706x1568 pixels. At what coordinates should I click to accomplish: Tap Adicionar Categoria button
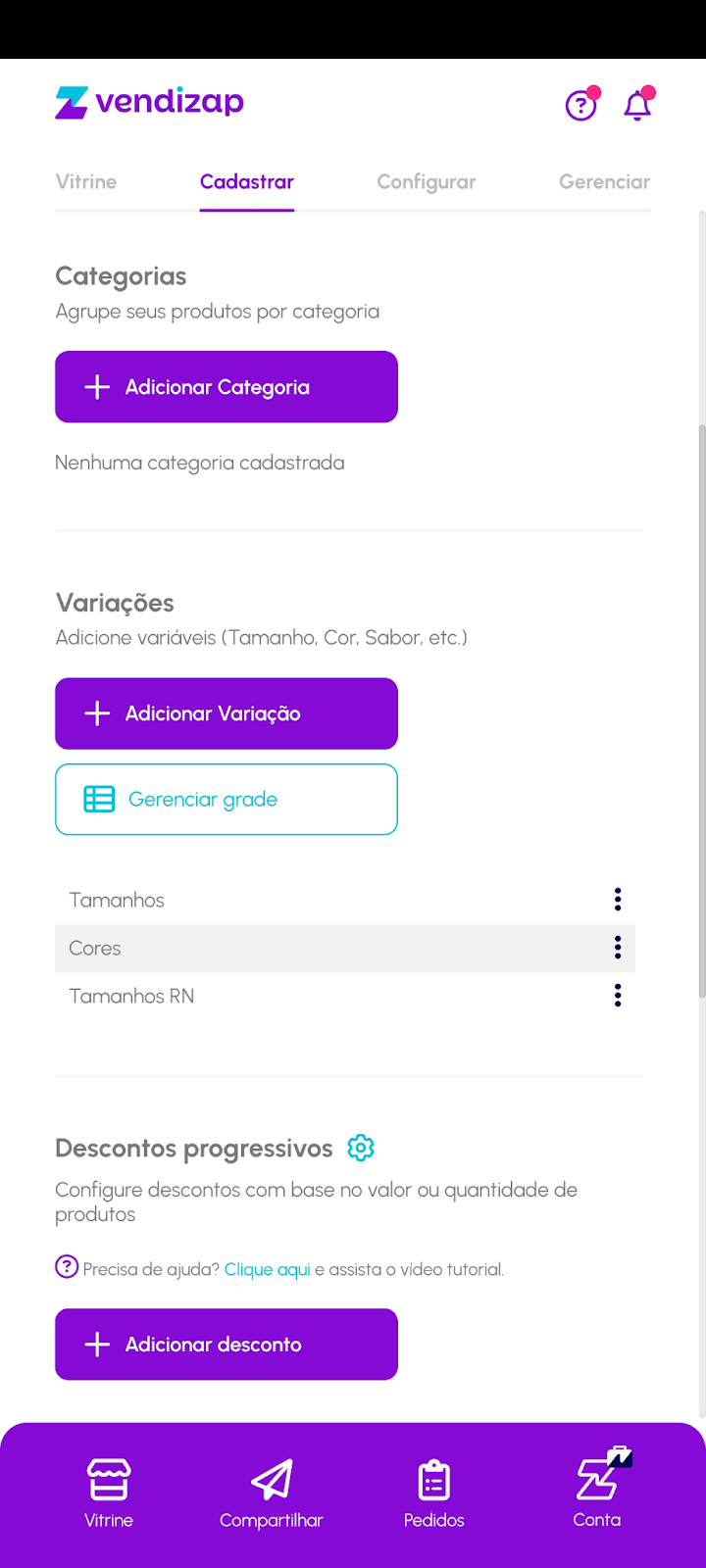coord(227,387)
